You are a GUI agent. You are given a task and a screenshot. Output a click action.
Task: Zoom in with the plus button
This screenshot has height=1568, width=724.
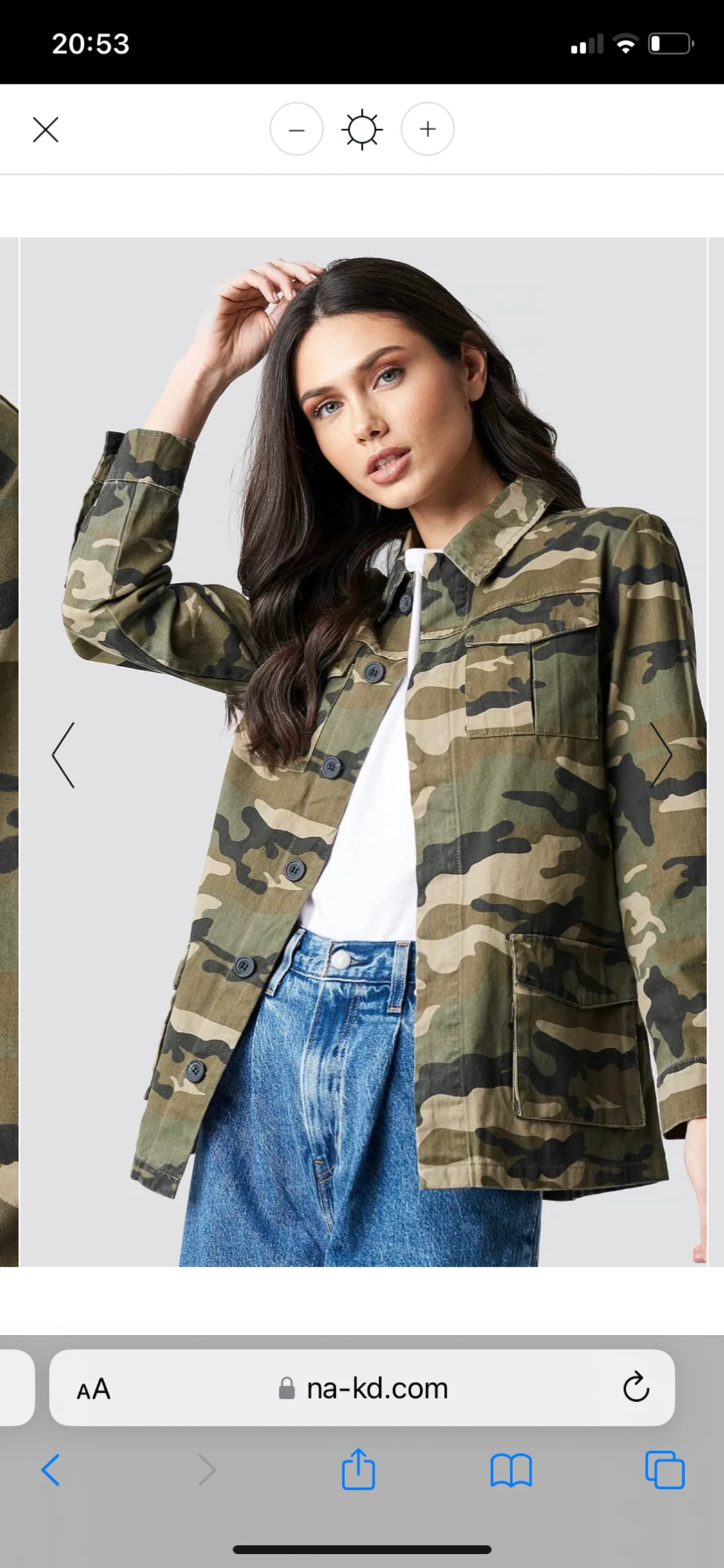coord(427,129)
